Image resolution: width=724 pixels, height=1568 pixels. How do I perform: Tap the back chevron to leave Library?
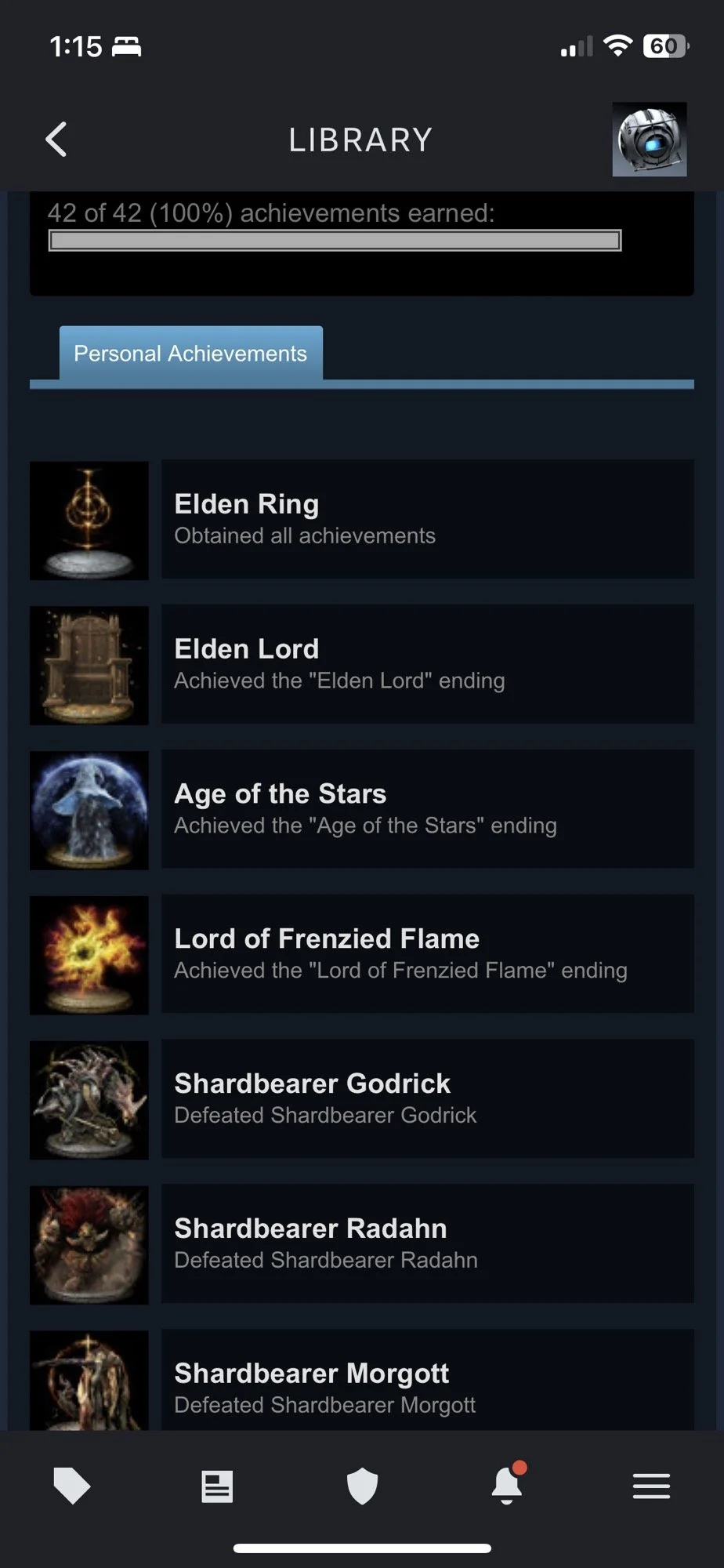click(x=56, y=139)
